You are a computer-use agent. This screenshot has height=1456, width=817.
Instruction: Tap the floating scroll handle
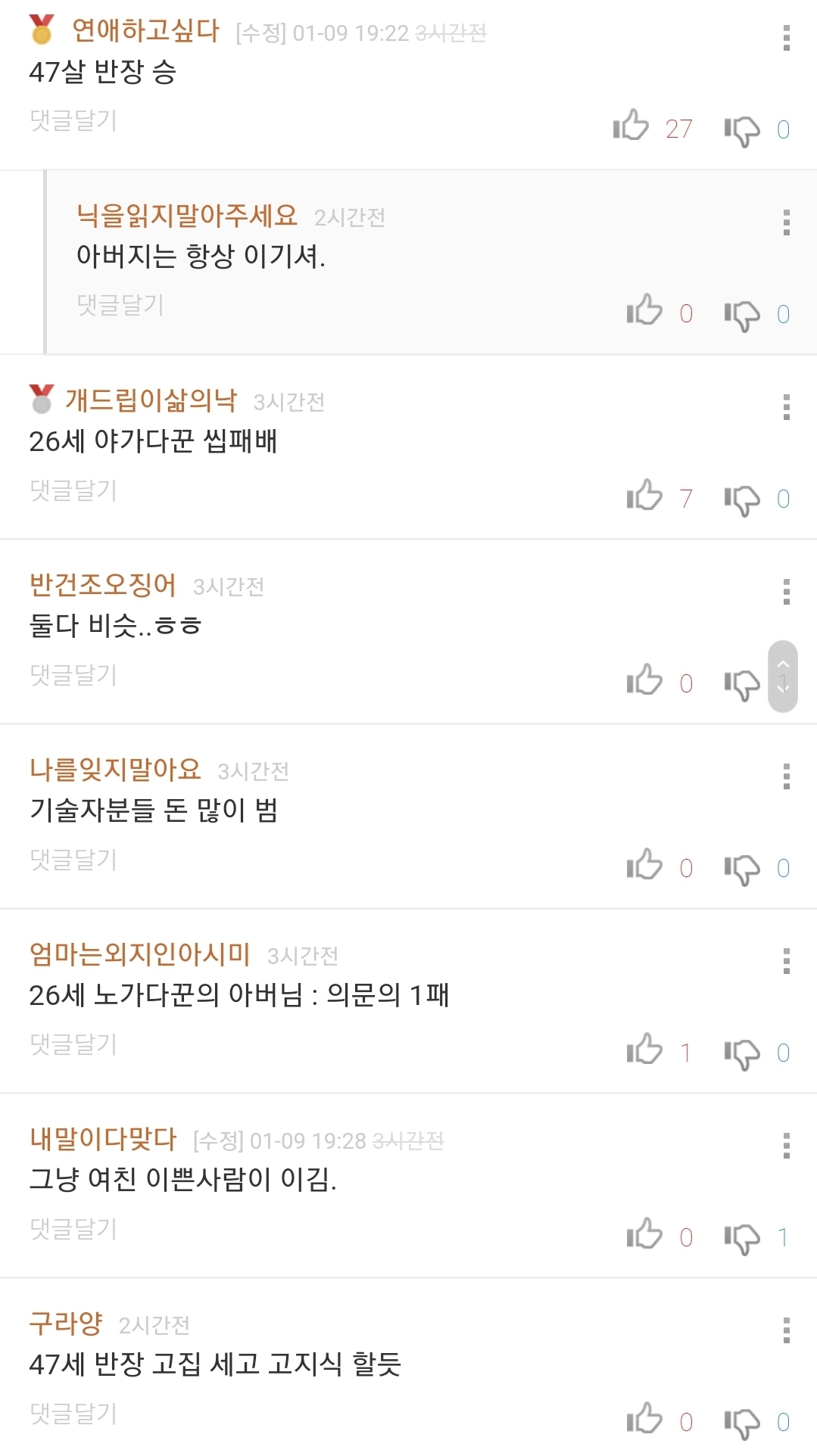783,677
